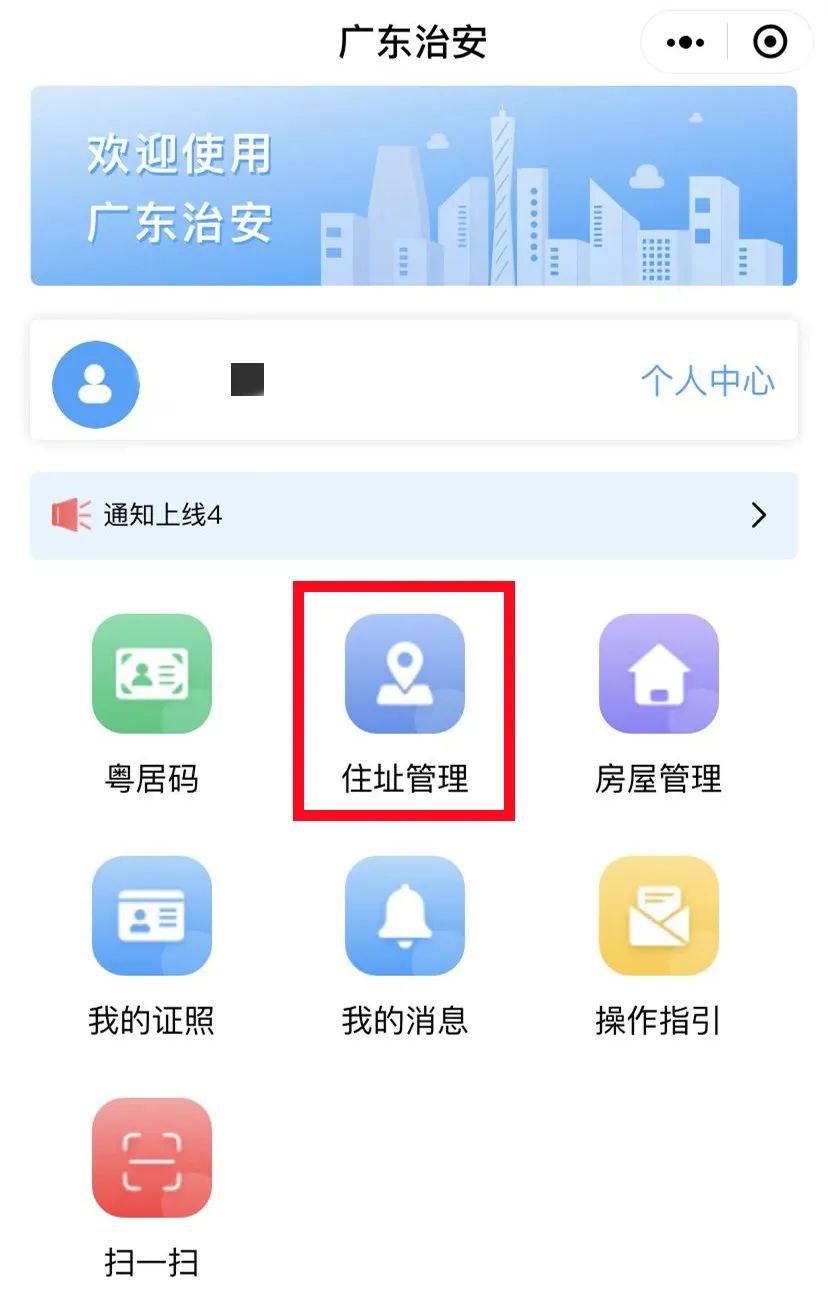Close the mini program via target icon
Image resolution: width=828 pixels, height=1316 pixels.
tap(769, 42)
